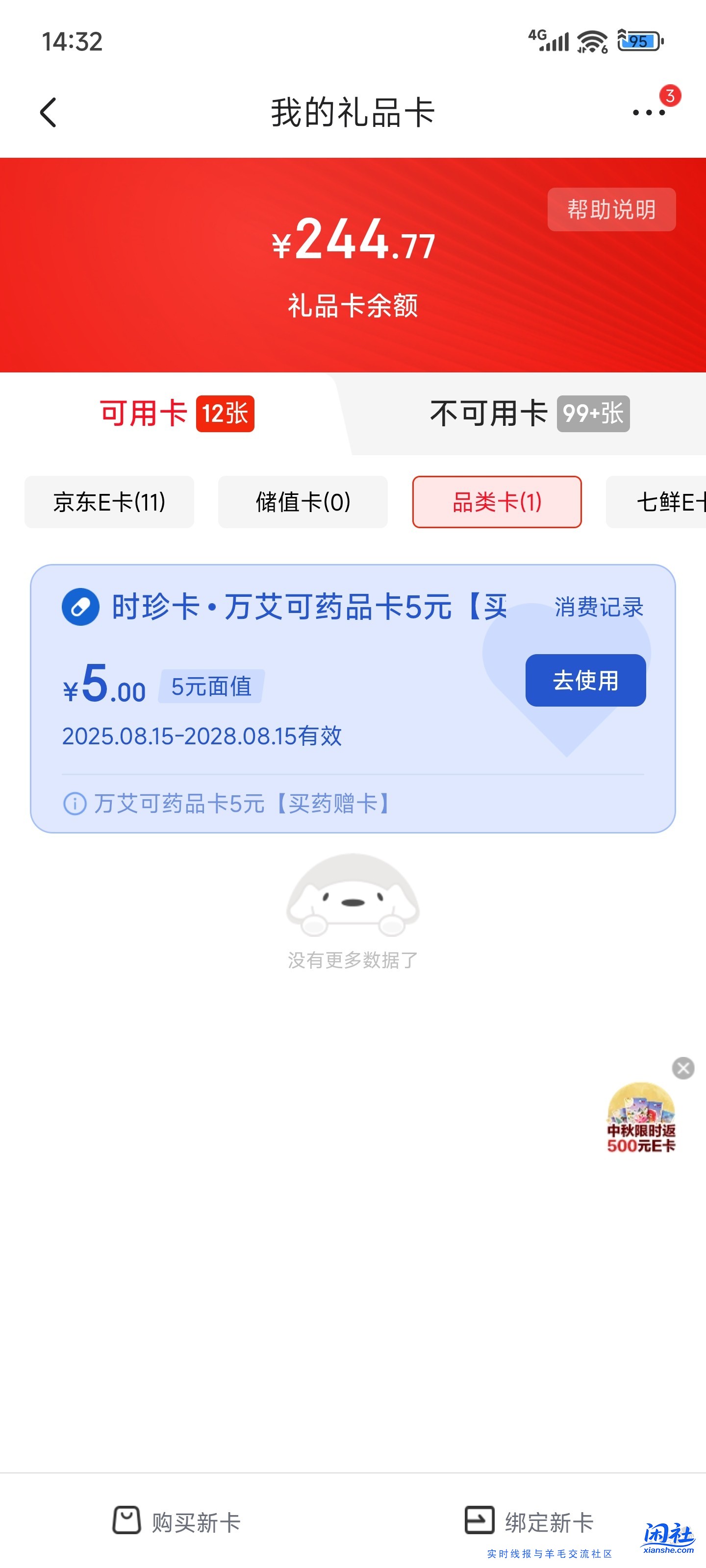Select the 京东E卡(11) filter

(x=109, y=502)
